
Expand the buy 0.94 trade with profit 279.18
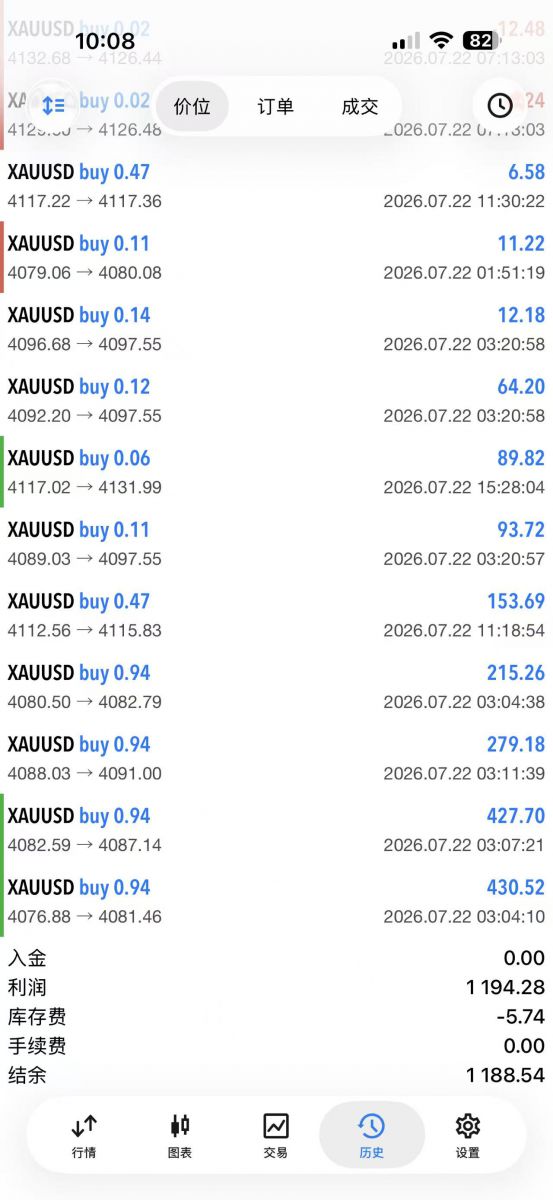(276, 758)
